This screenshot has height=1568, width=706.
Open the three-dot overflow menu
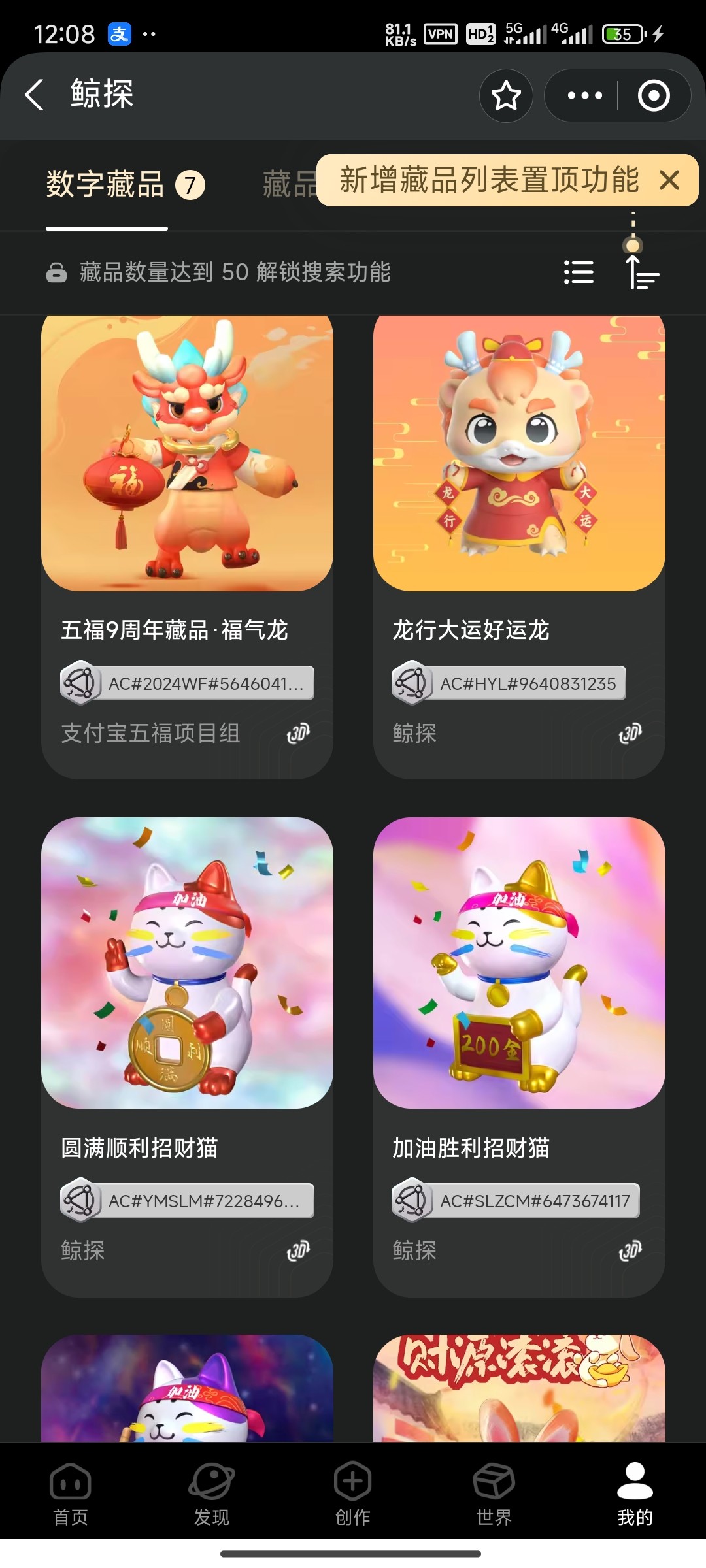pyautogui.click(x=584, y=96)
